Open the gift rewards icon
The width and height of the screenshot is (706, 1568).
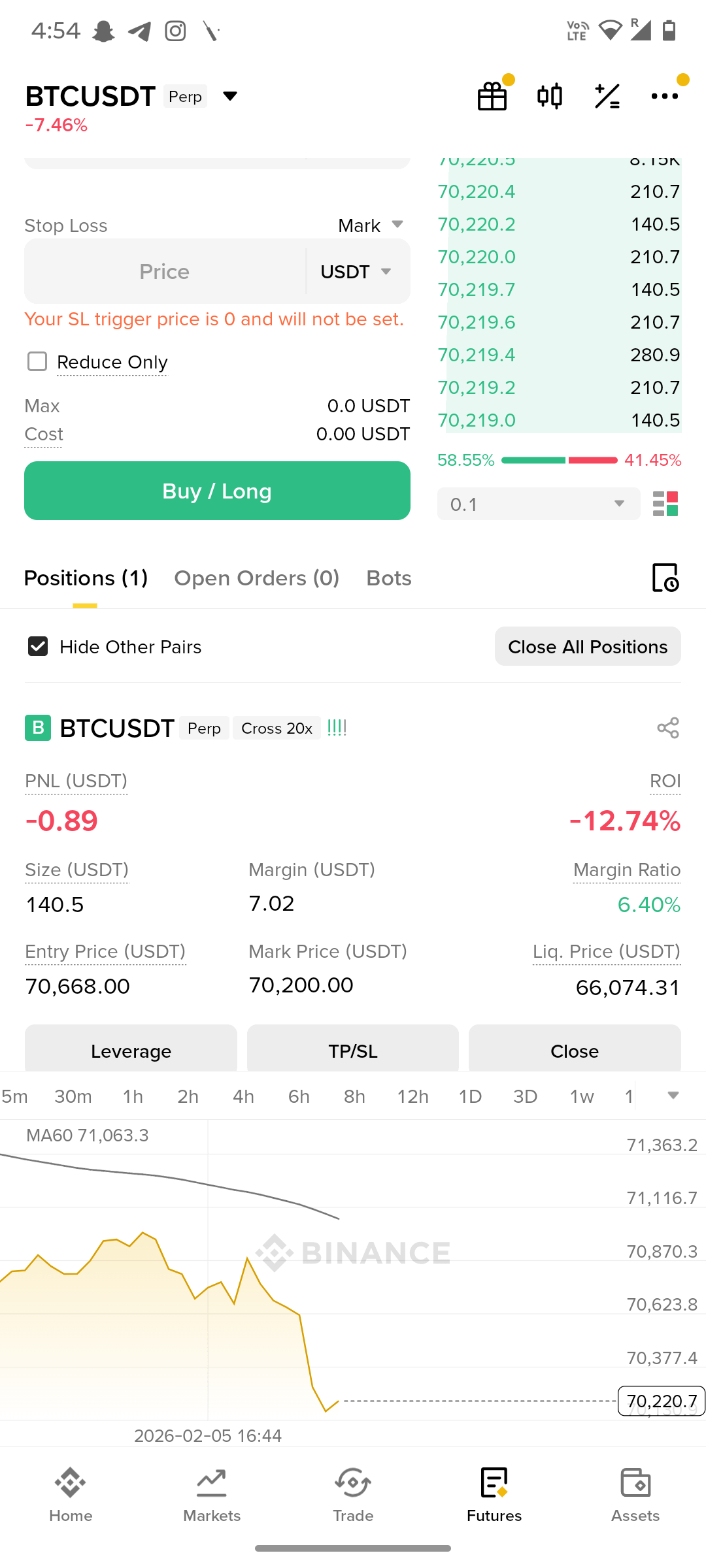tap(492, 97)
